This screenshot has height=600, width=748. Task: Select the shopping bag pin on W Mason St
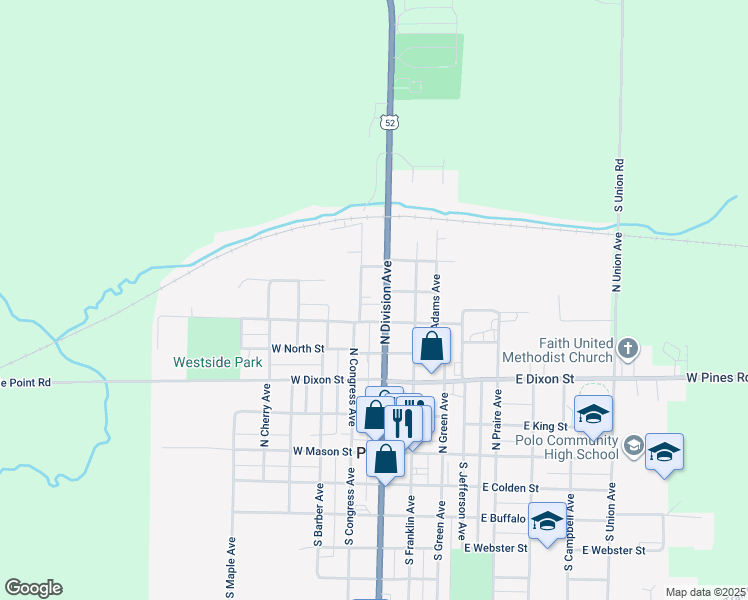[x=386, y=460]
